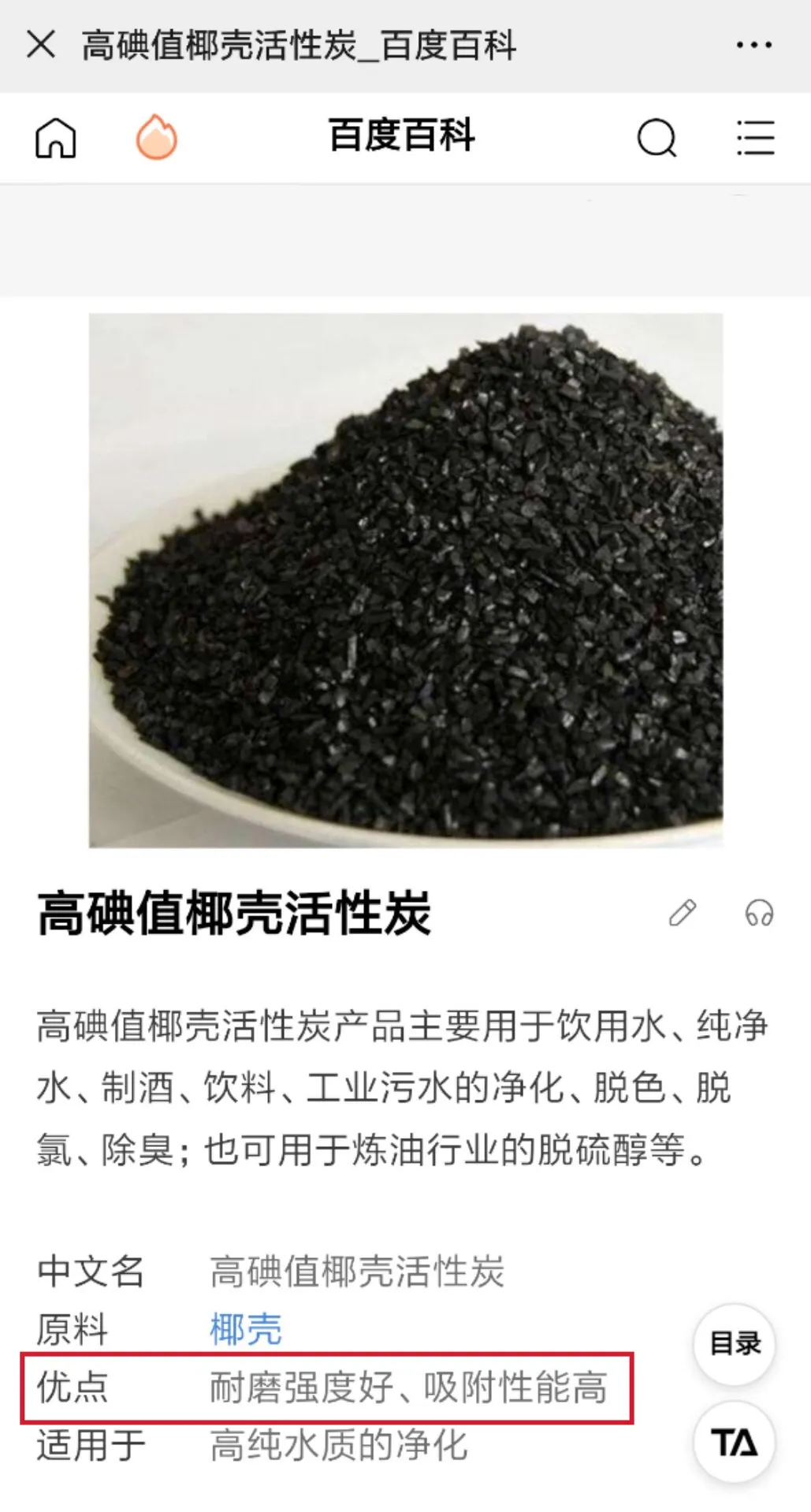Close the Baidu Baike web page

tap(41, 45)
